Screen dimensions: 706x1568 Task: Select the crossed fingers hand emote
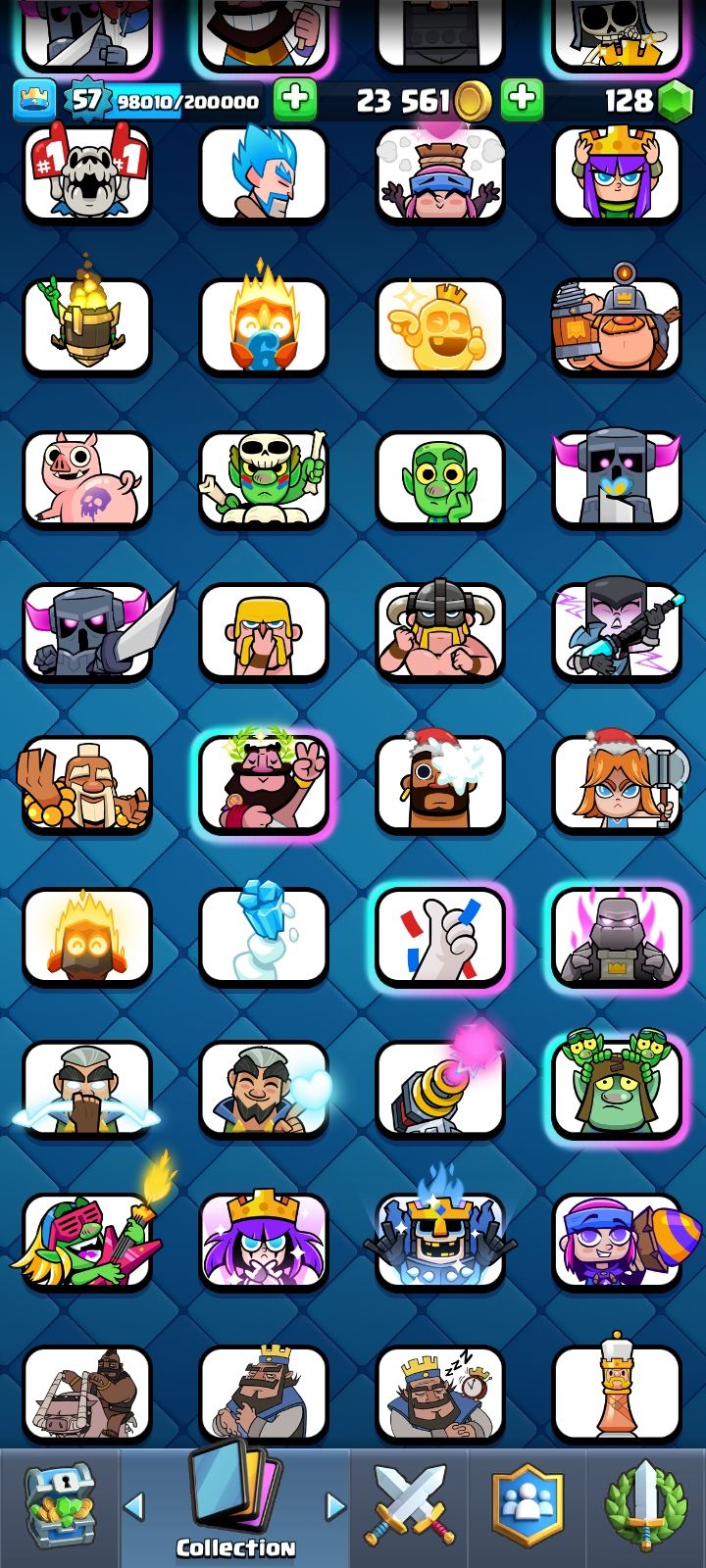[440, 936]
